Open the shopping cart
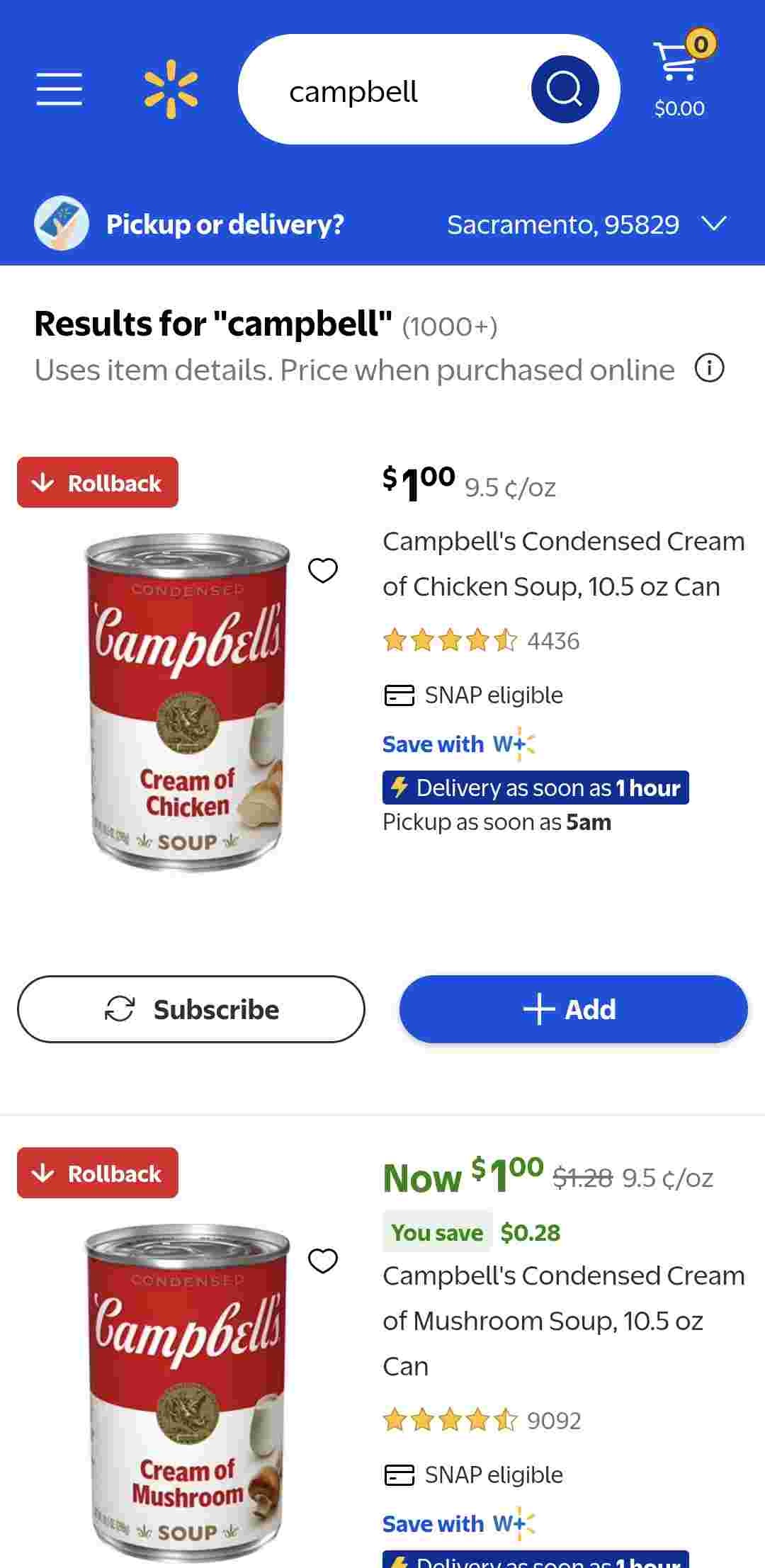The height and width of the screenshot is (1568, 765). (680, 76)
